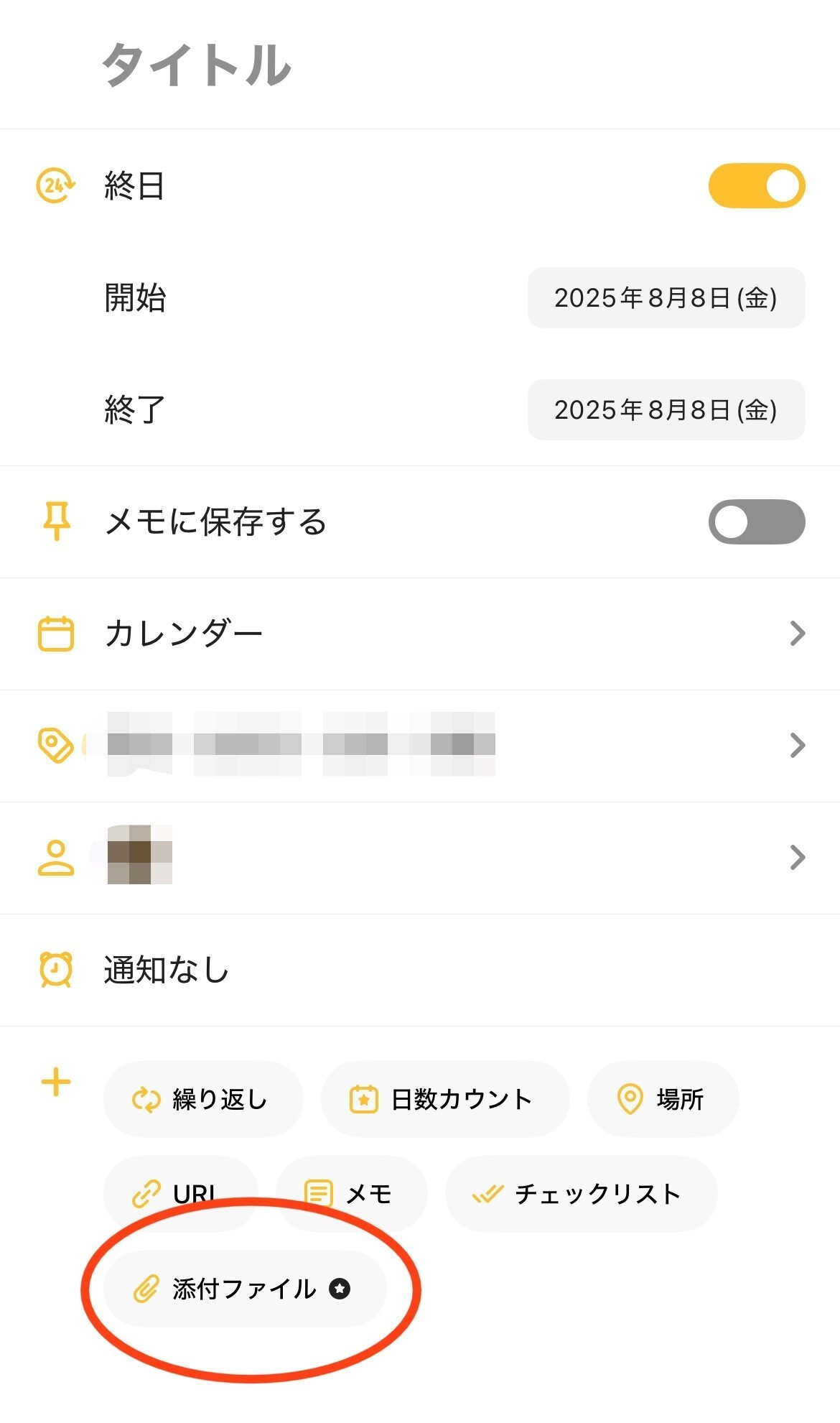Open the participants person row
This screenshot has width=840, height=1423.
[x=420, y=858]
